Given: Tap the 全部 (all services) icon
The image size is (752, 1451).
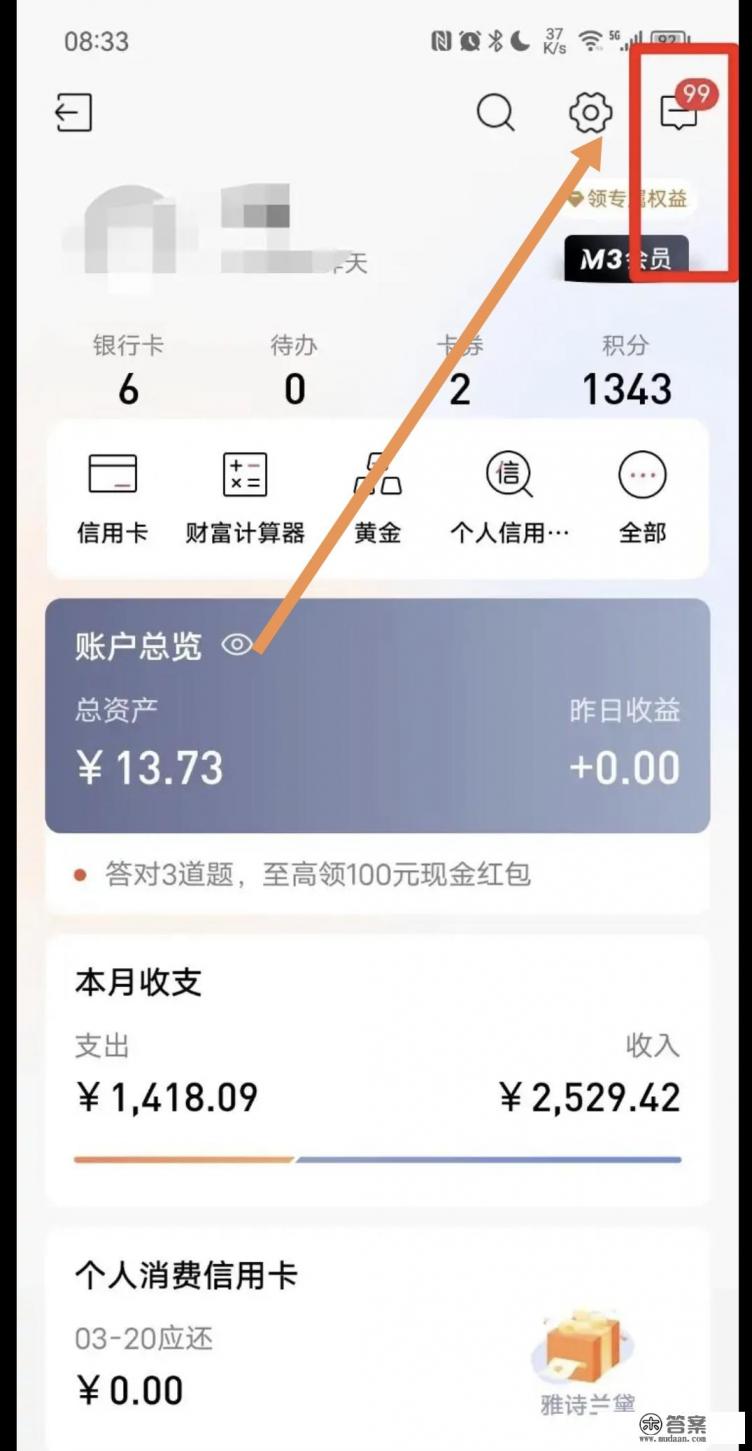Looking at the screenshot, I should (641, 497).
